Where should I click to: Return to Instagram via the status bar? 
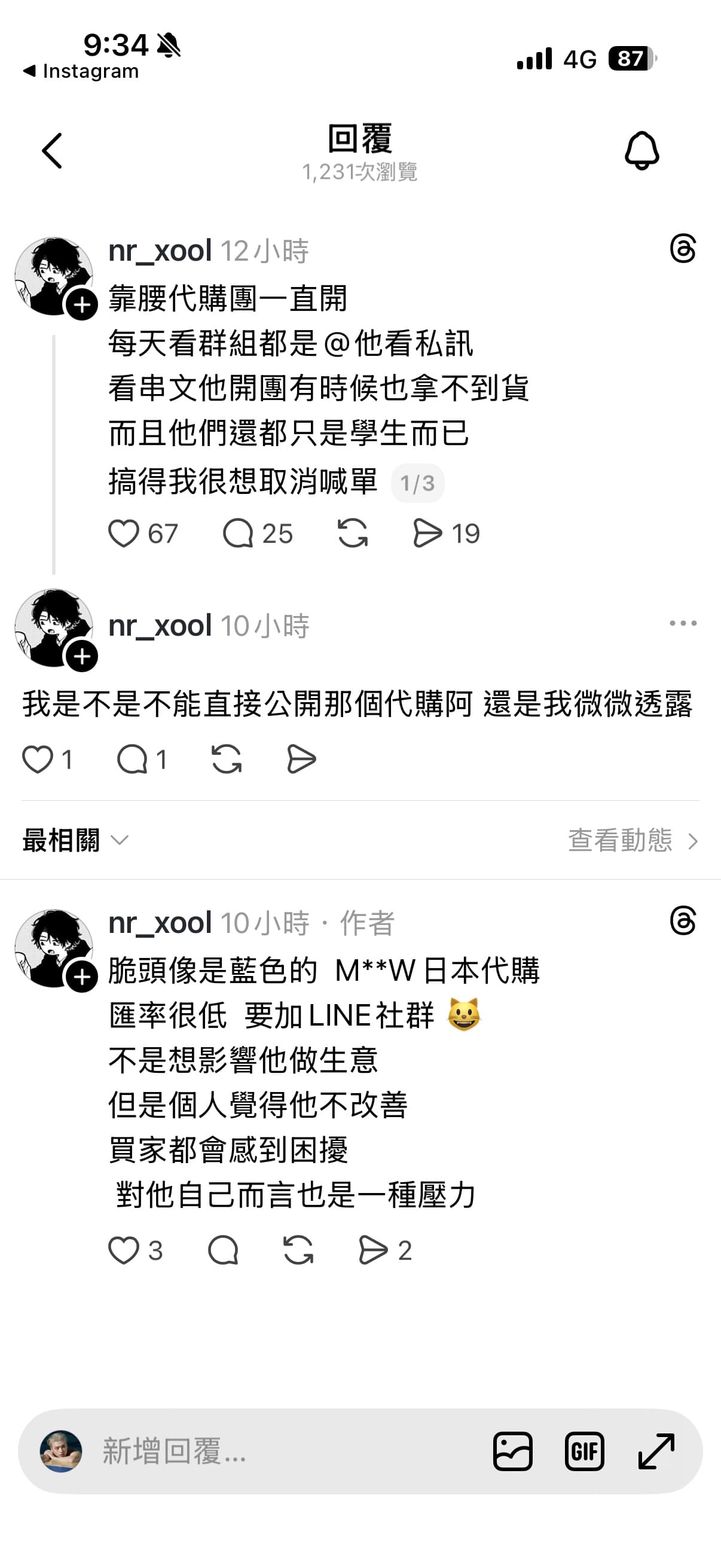(81, 71)
